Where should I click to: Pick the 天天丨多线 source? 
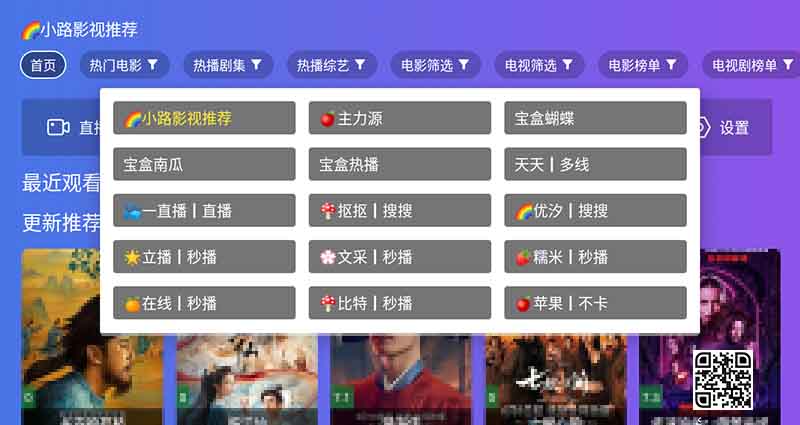point(595,164)
